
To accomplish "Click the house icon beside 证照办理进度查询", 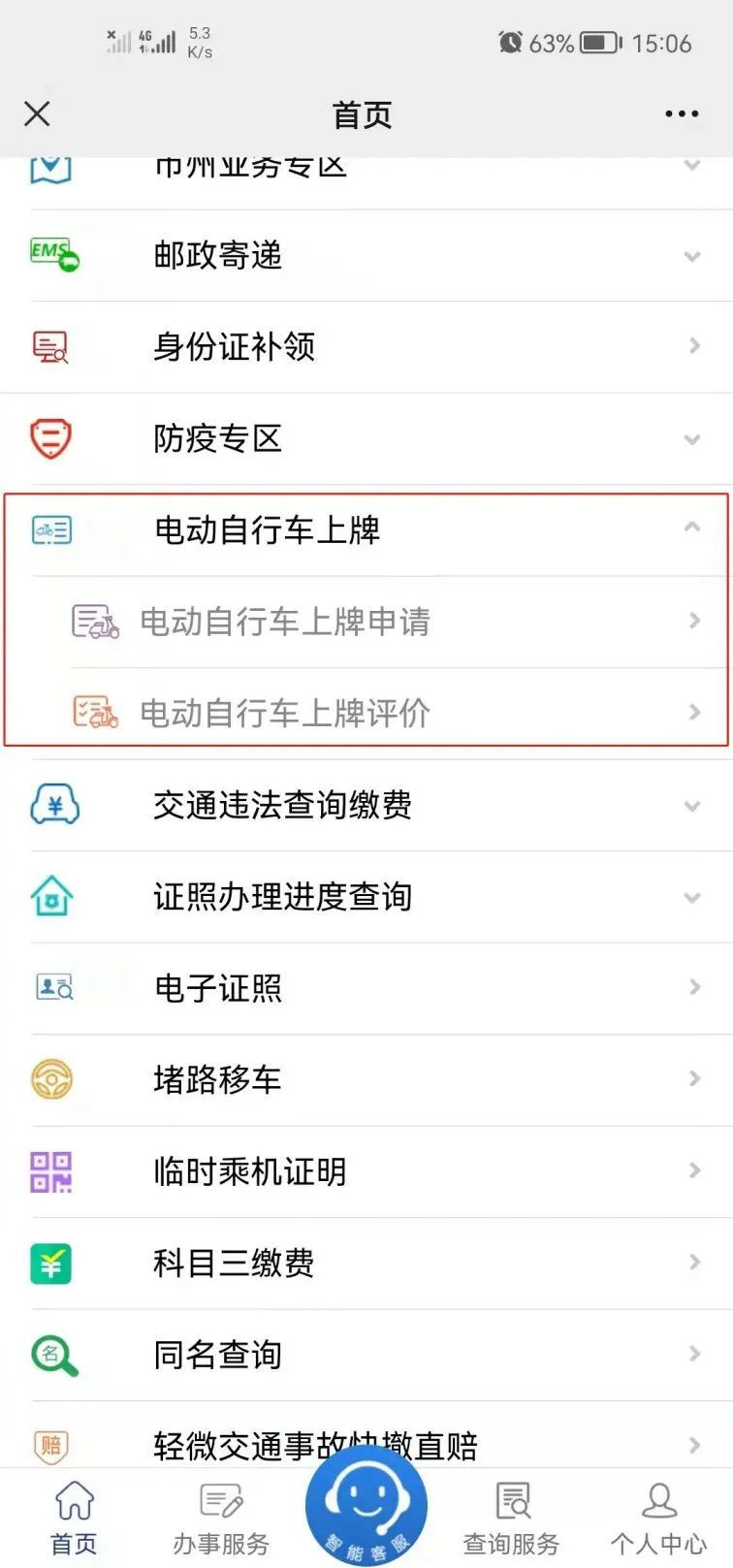I will point(51,896).
